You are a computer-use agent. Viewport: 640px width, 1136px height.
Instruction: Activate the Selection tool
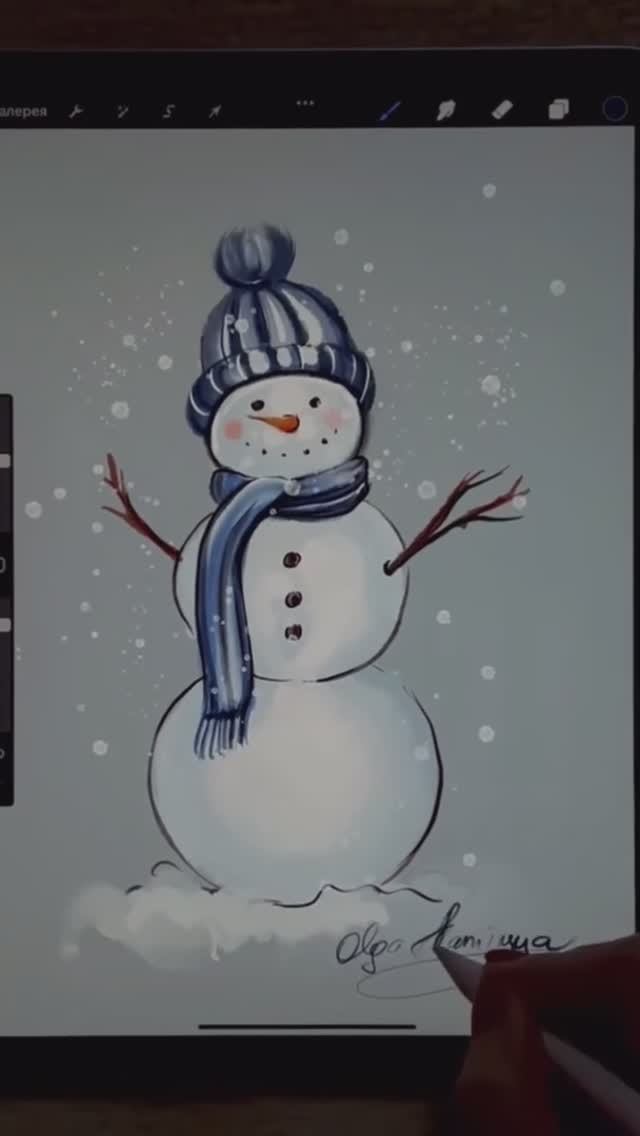[168, 111]
